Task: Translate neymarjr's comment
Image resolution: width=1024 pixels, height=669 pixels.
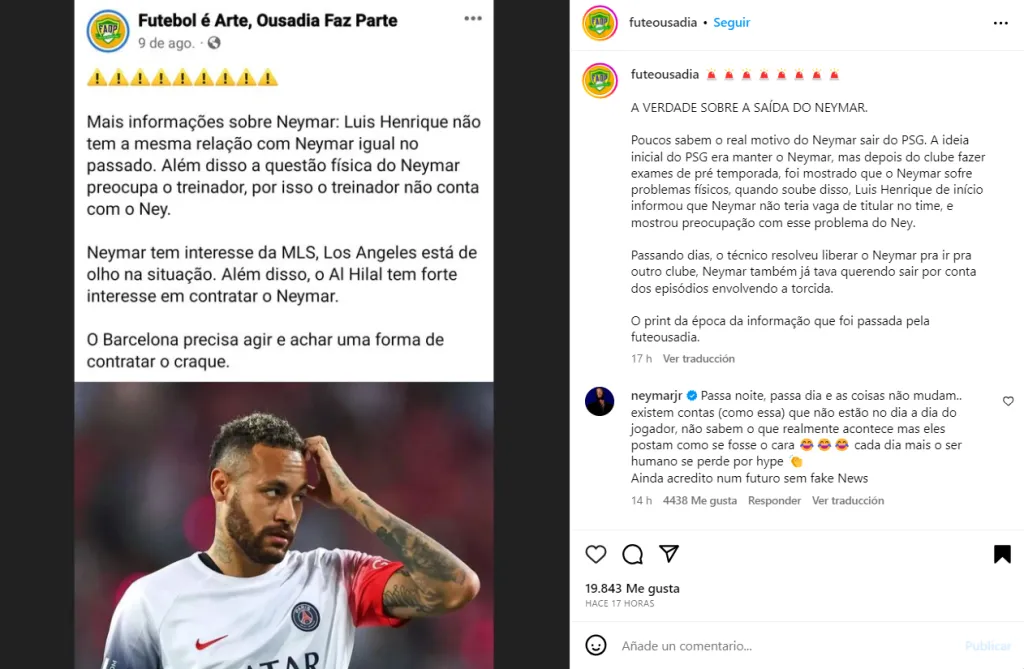Action: [847, 501]
